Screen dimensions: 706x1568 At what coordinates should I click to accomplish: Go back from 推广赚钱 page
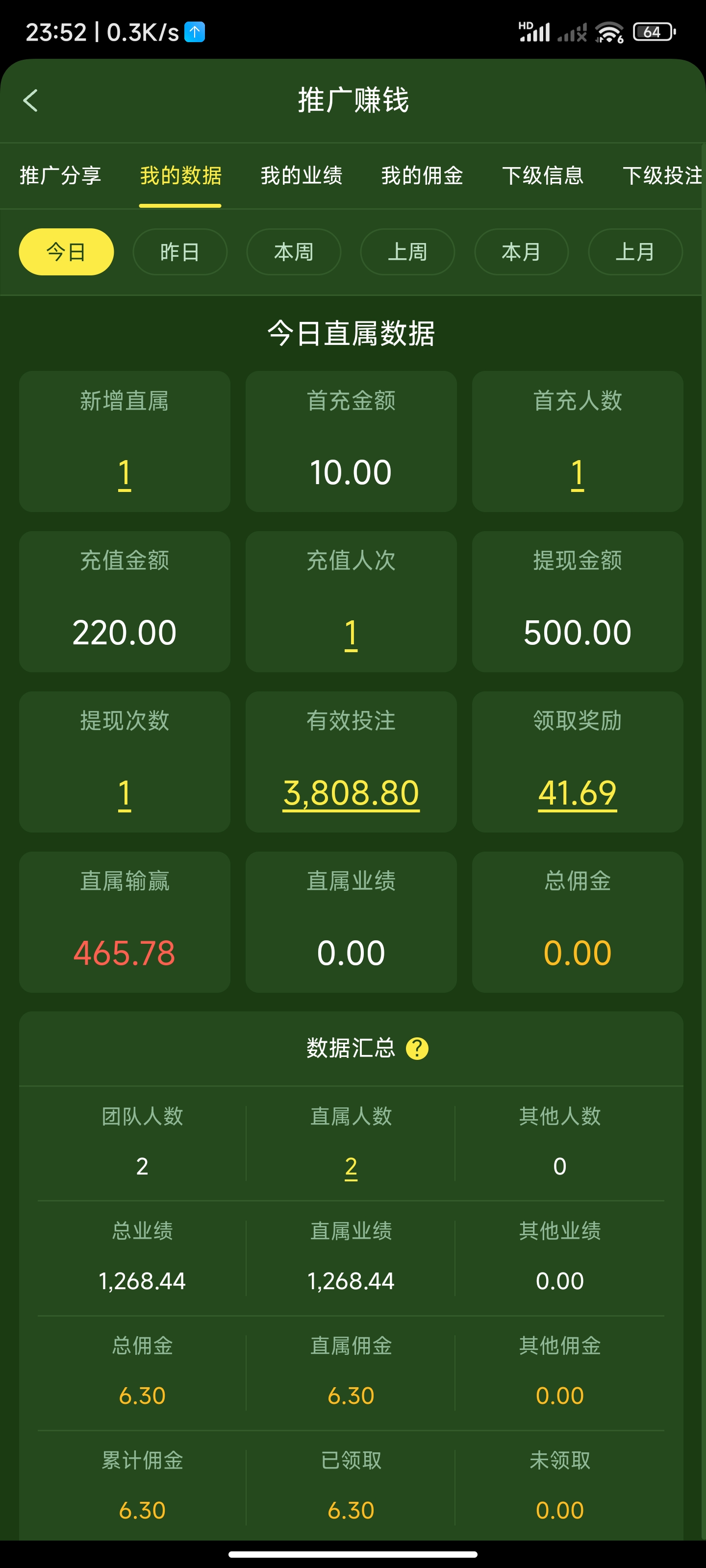tap(30, 100)
